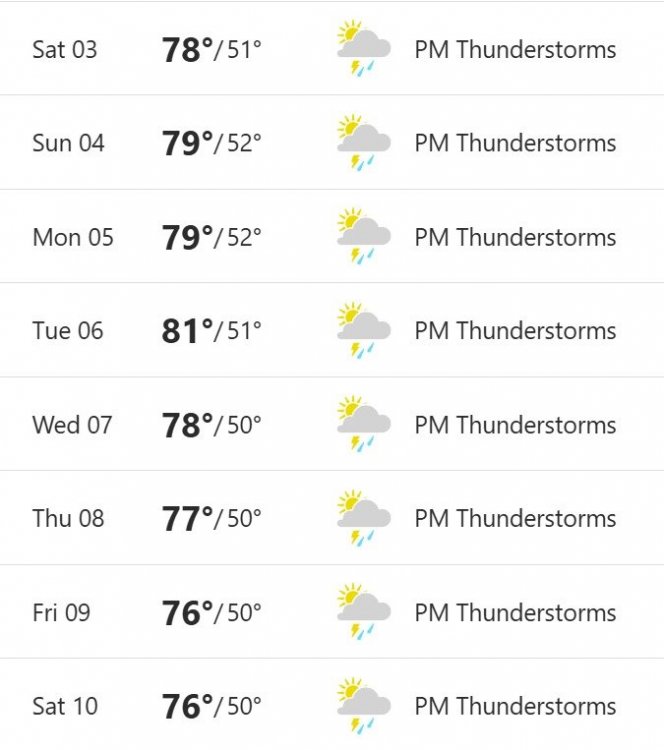View Mon 05 forecast details
664x750 pixels.
[330, 237]
